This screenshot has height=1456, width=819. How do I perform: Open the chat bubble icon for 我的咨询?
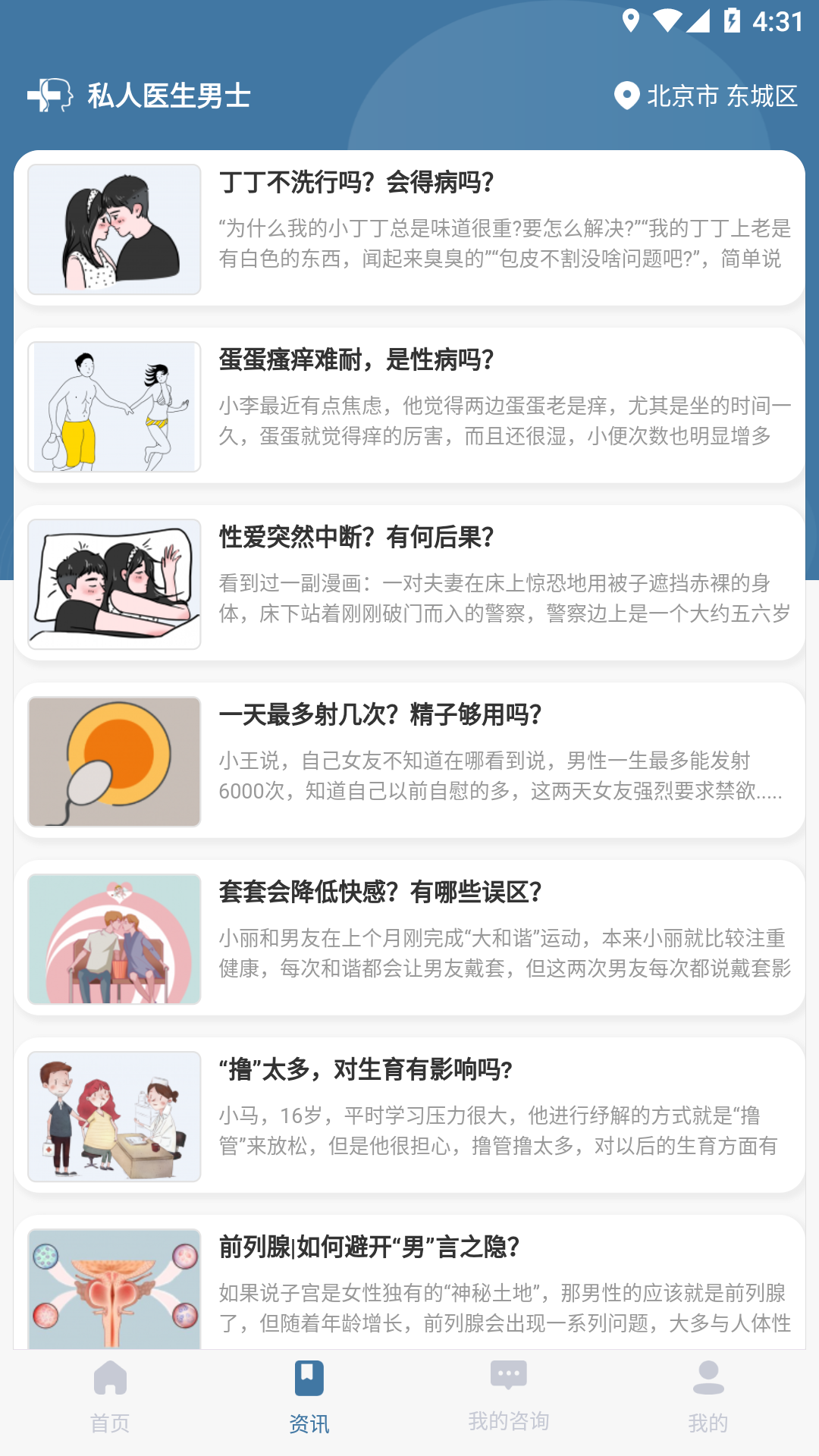point(510,1373)
